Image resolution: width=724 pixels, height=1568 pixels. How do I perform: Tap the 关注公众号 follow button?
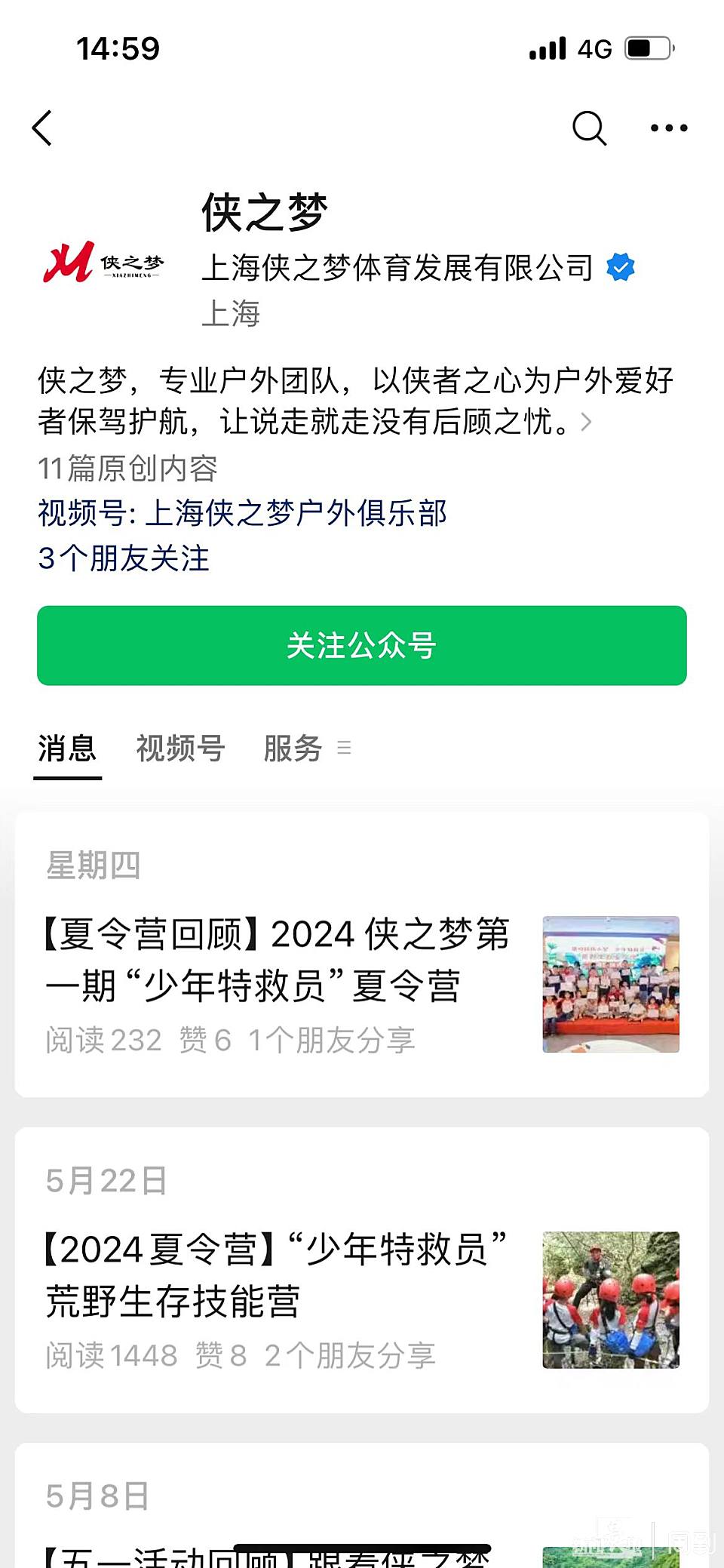[362, 645]
